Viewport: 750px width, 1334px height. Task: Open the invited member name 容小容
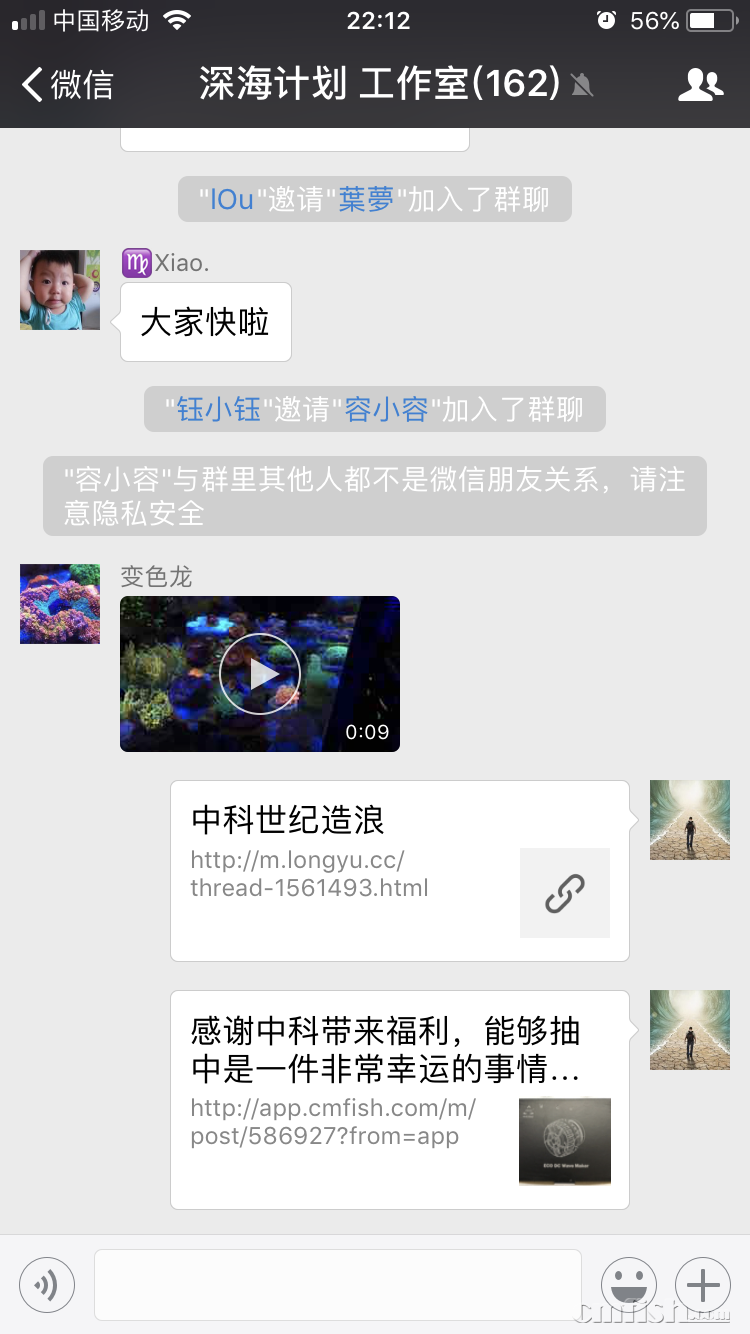point(386,409)
